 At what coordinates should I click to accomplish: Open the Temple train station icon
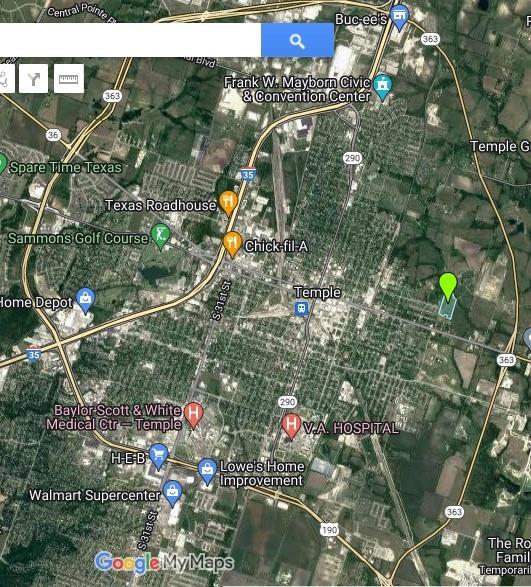301,309
